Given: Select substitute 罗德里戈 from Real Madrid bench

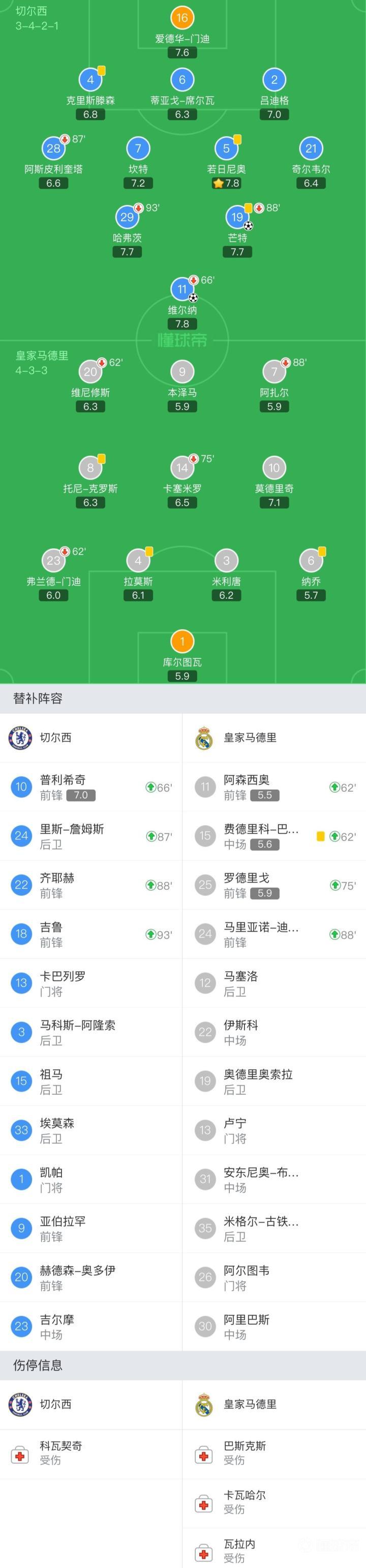Looking at the screenshot, I should point(274,885).
